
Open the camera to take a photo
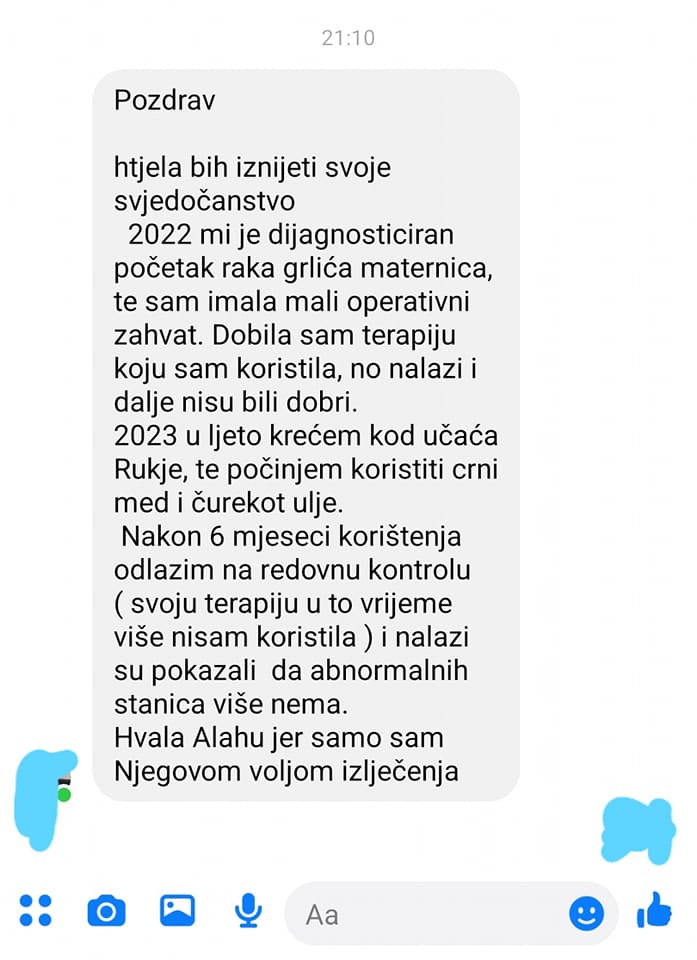point(106,911)
